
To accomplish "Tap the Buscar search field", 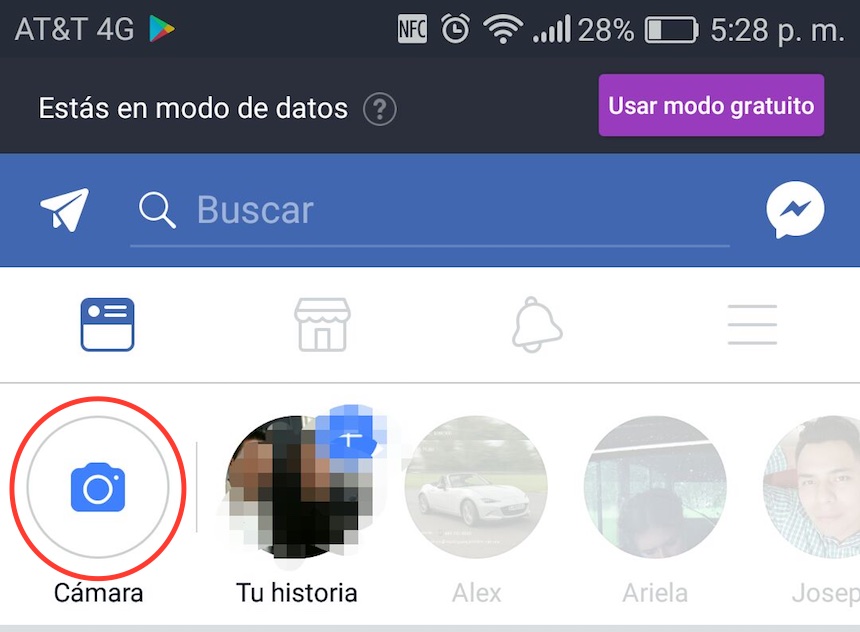I will point(430,211).
